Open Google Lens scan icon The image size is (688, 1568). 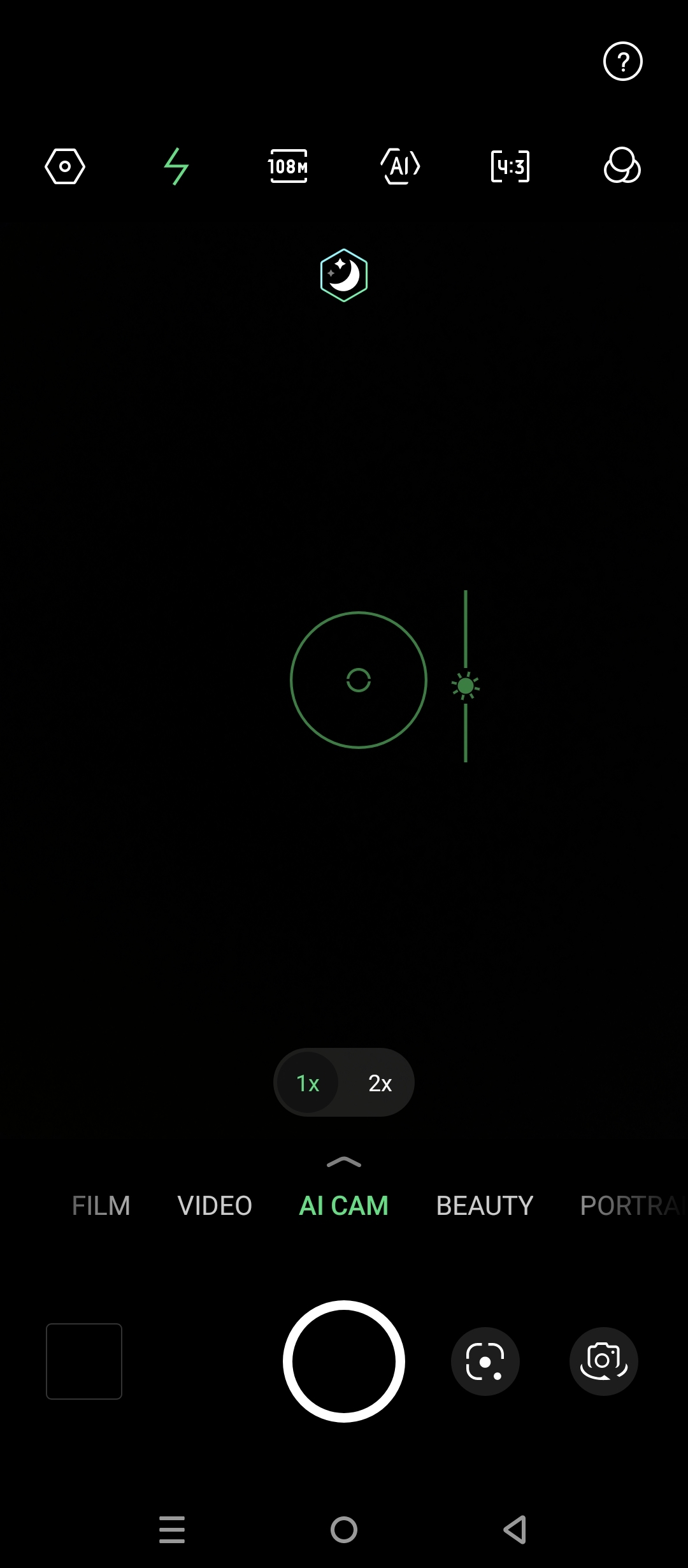pyautogui.click(x=485, y=1361)
